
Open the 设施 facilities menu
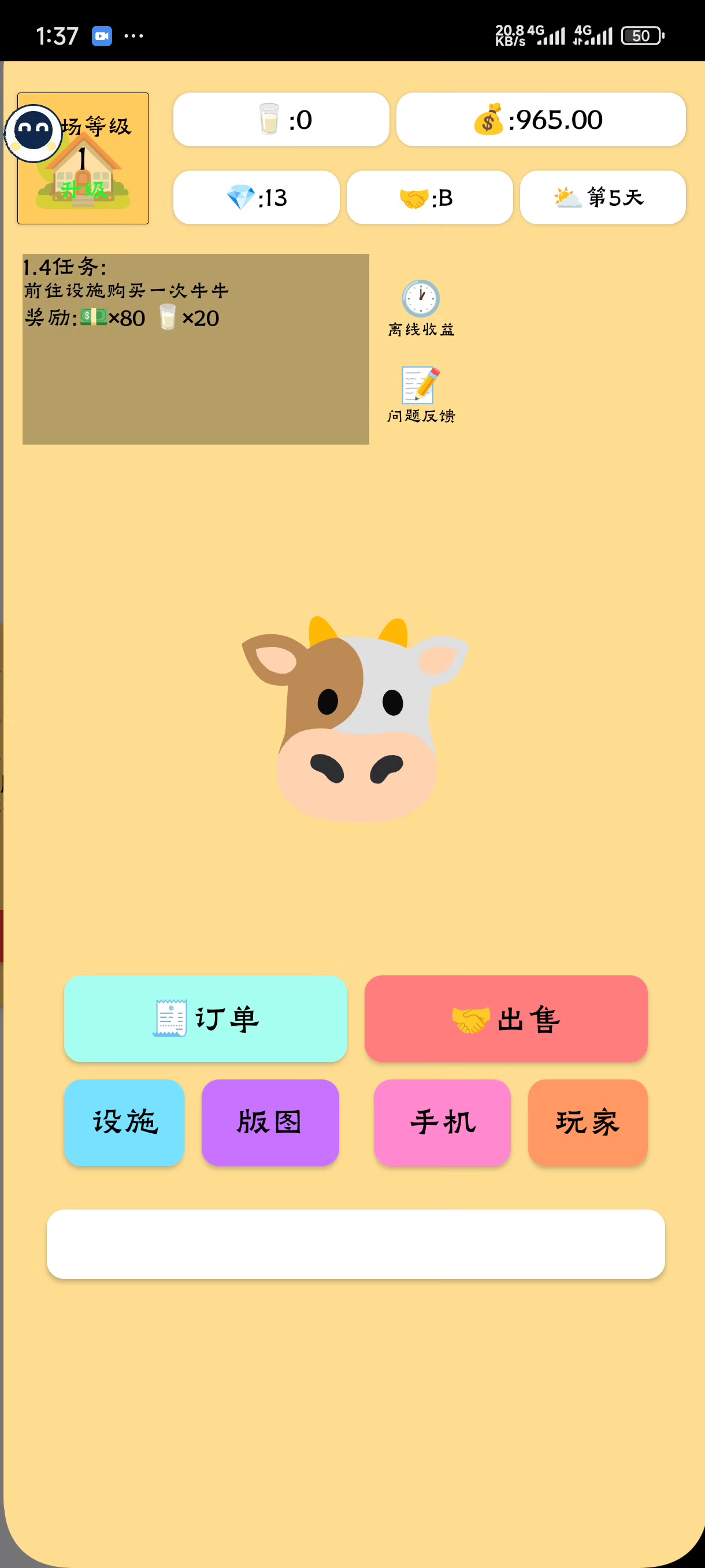click(124, 1122)
